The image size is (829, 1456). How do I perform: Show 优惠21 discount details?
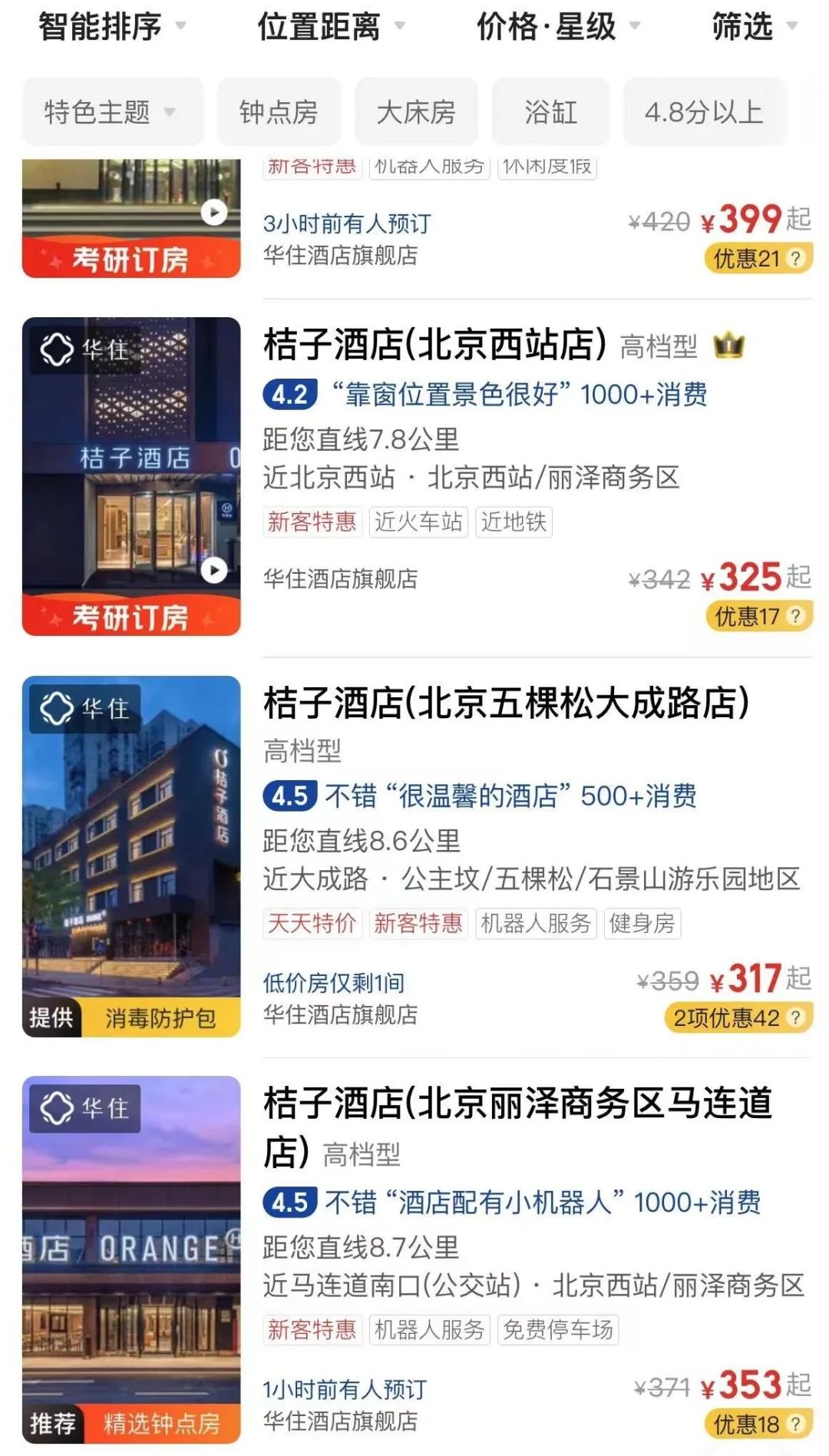tap(757, 258)
